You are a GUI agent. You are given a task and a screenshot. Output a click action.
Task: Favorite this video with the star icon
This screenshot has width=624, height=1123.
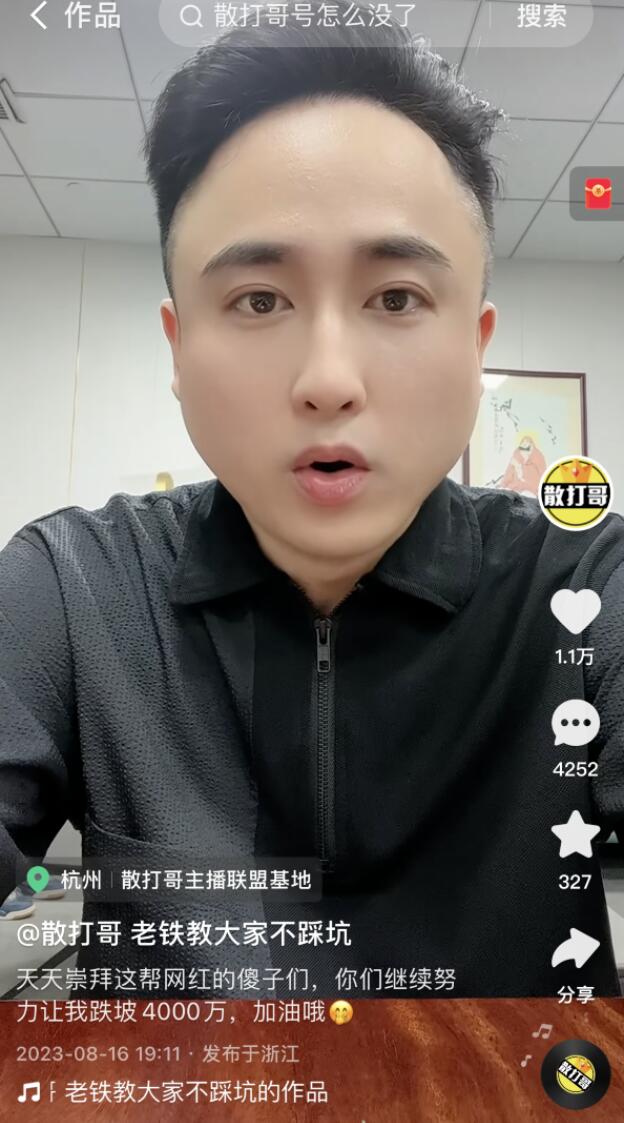coord(576,836)
